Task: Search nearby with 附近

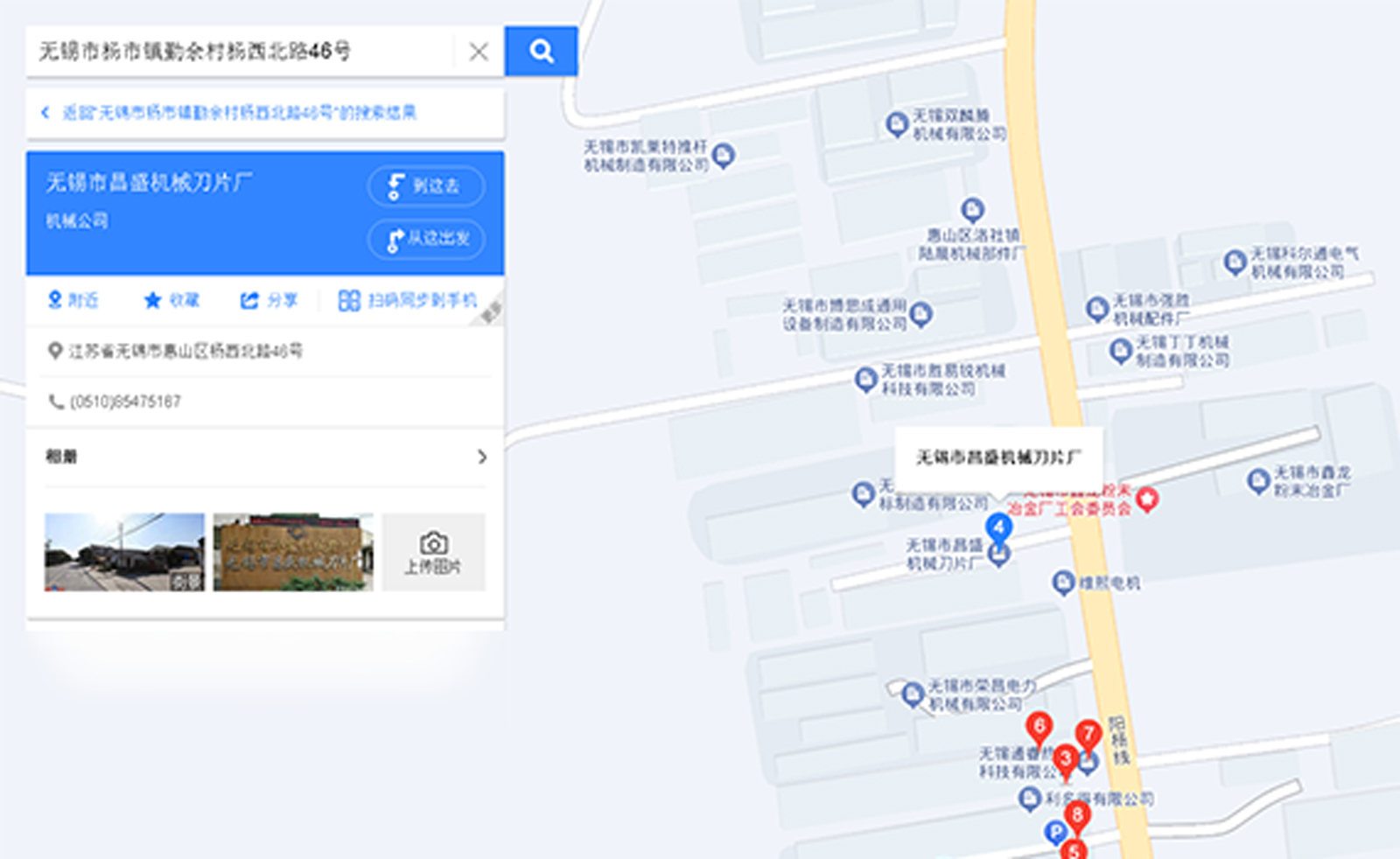Action: pos(72,300)
